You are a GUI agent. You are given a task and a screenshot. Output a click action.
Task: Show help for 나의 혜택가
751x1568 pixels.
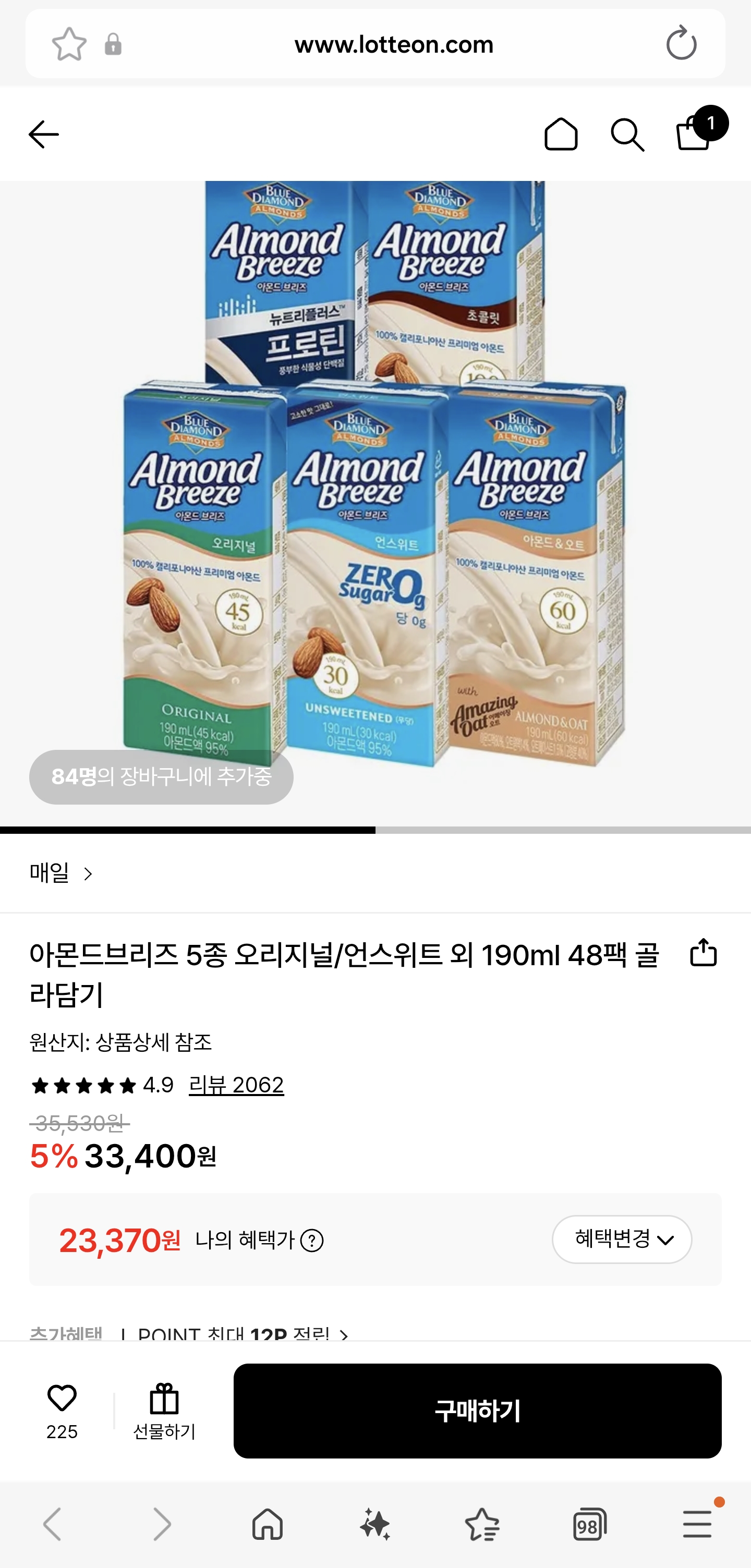pyautogui.click(x=312, y=1241)
